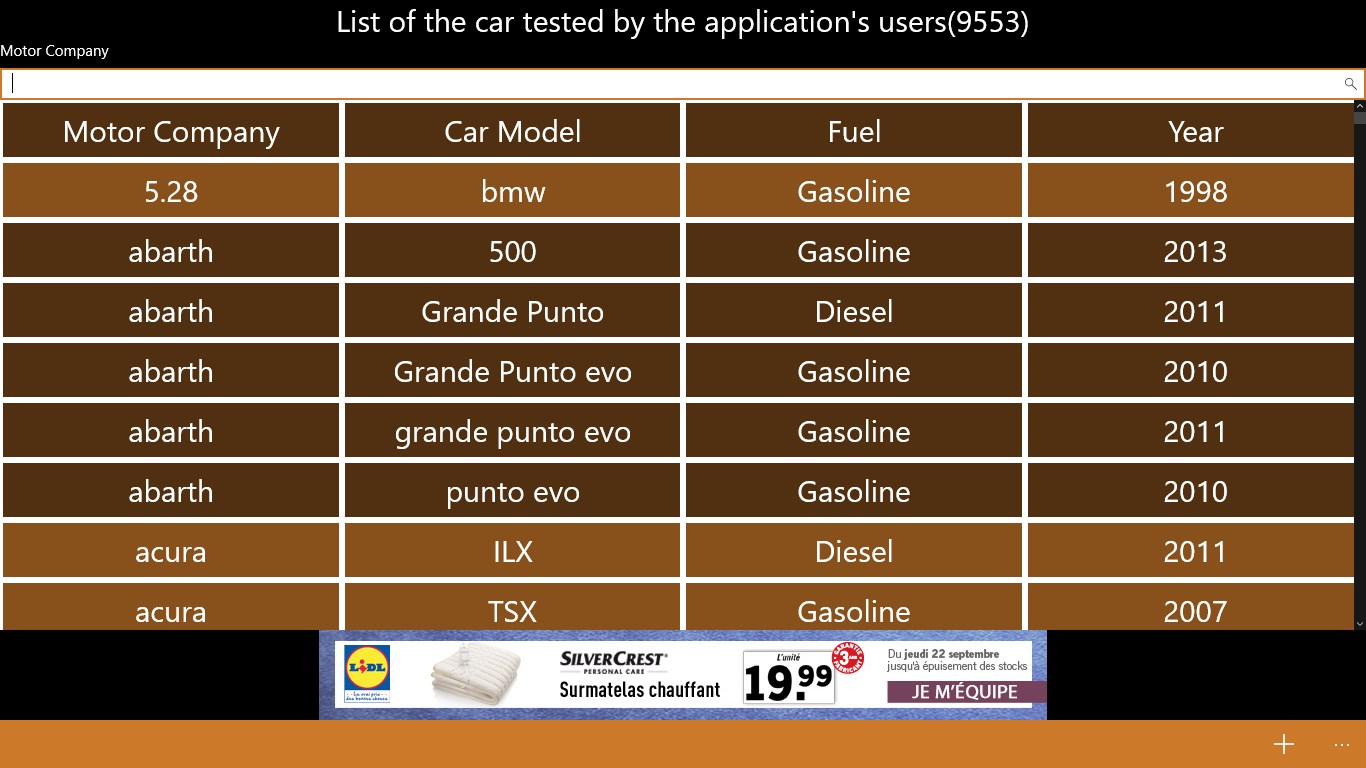The image size is (1366, 768).
Task: Focus the Motor Company search field
Action: [670, 84]
